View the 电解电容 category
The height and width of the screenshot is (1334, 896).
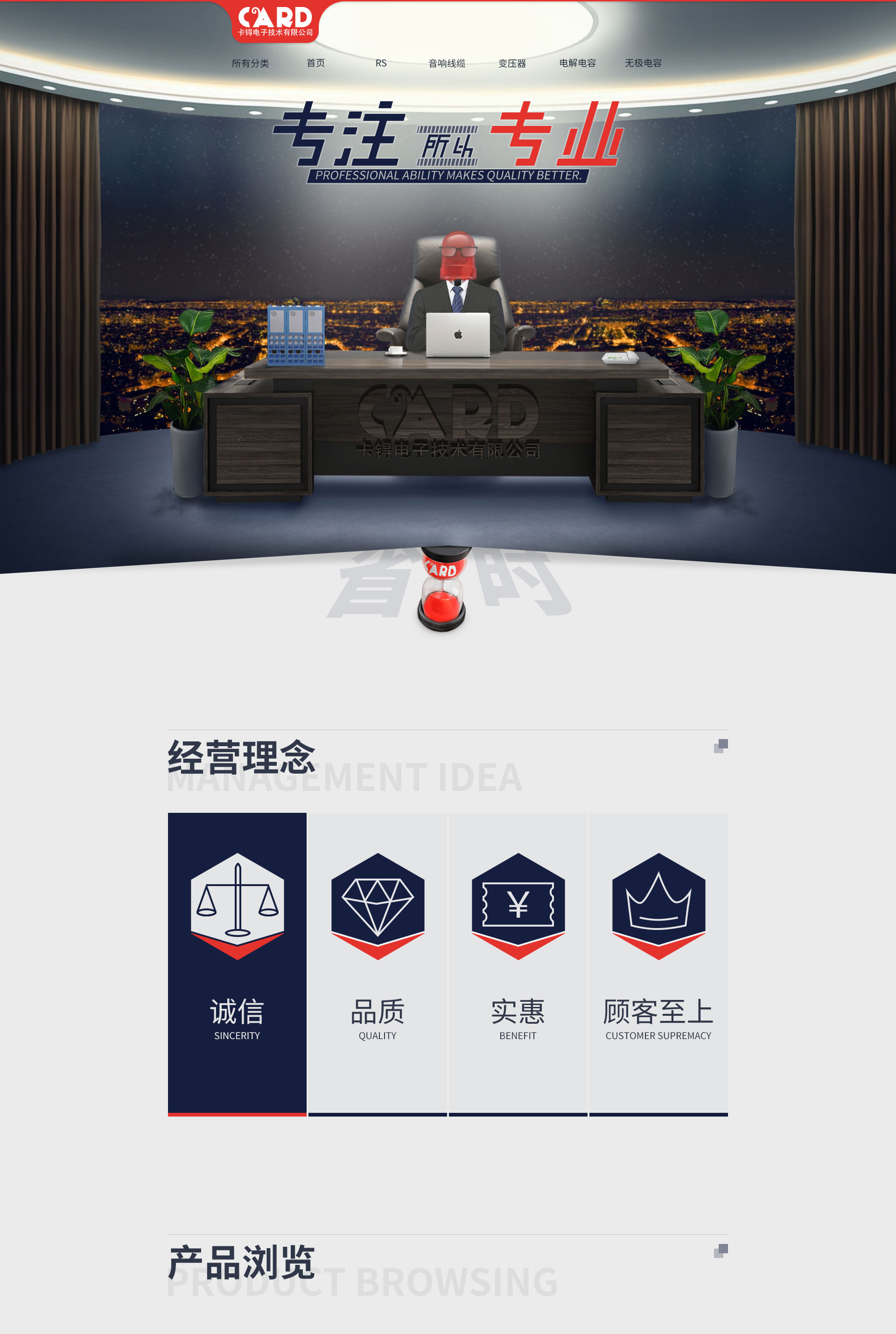point(577,63)
